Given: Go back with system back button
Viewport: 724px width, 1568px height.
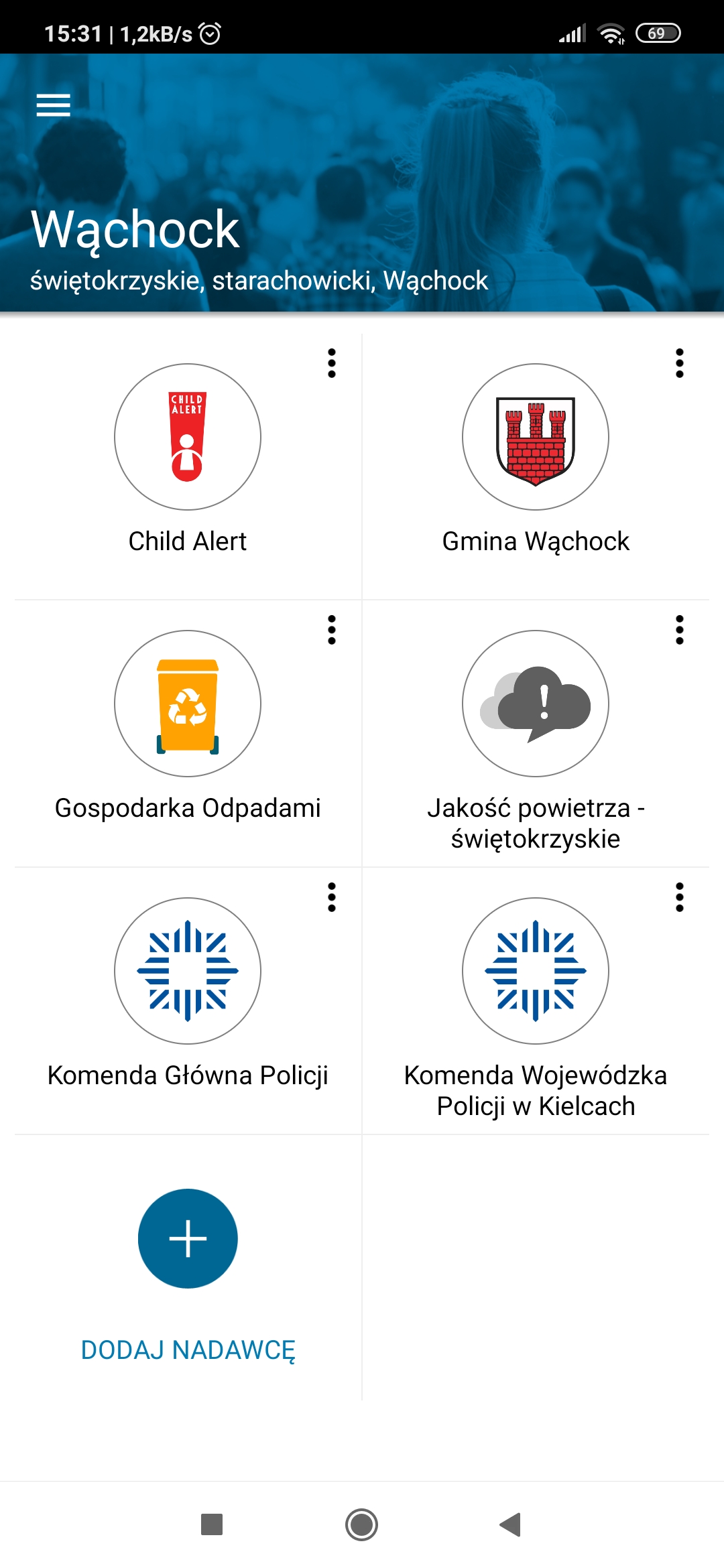Looking at the screenshot, I should coord(511,1524).
